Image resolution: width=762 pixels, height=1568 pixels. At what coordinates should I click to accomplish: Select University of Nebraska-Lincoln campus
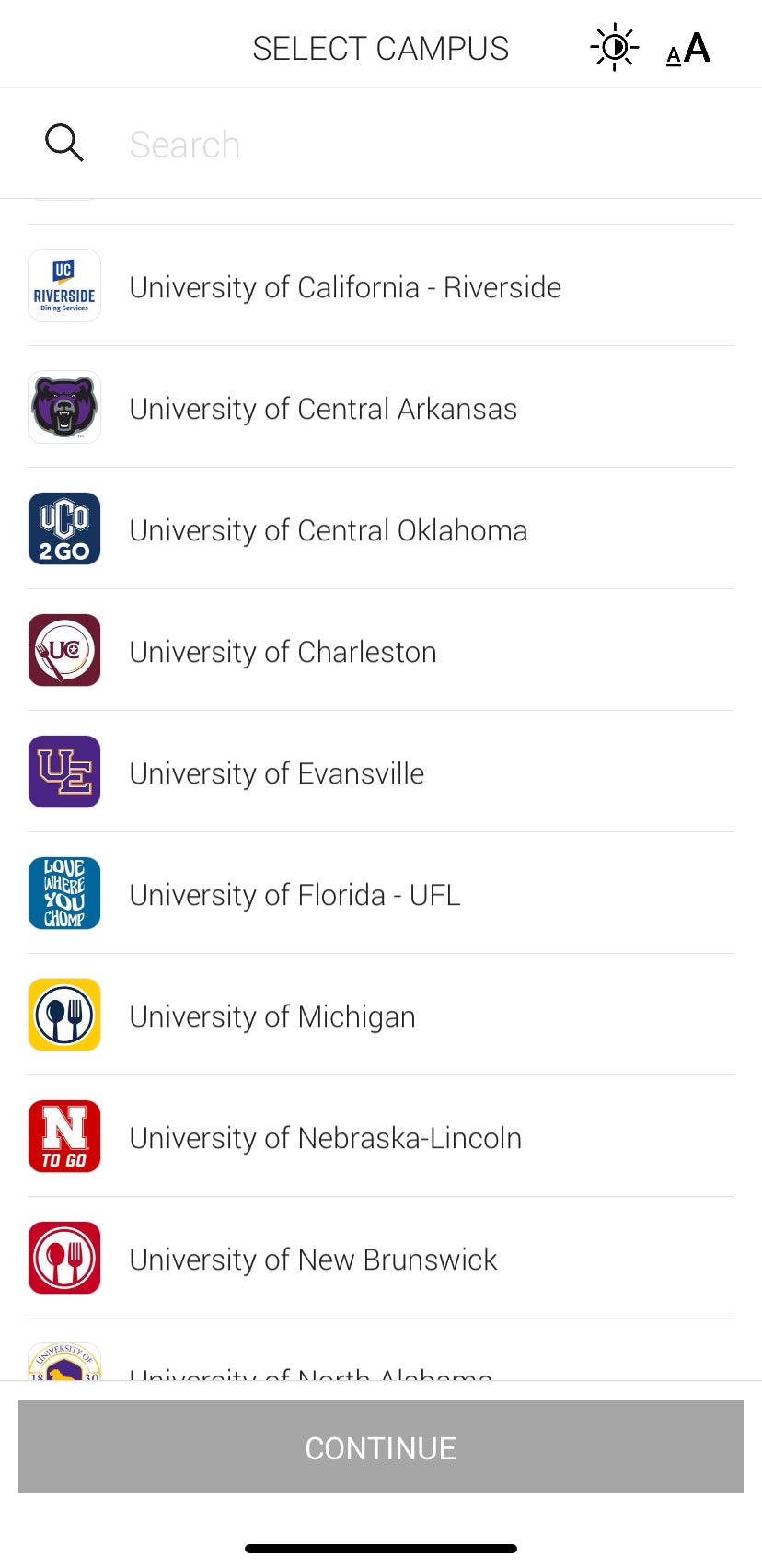[x=325, y=1136]
